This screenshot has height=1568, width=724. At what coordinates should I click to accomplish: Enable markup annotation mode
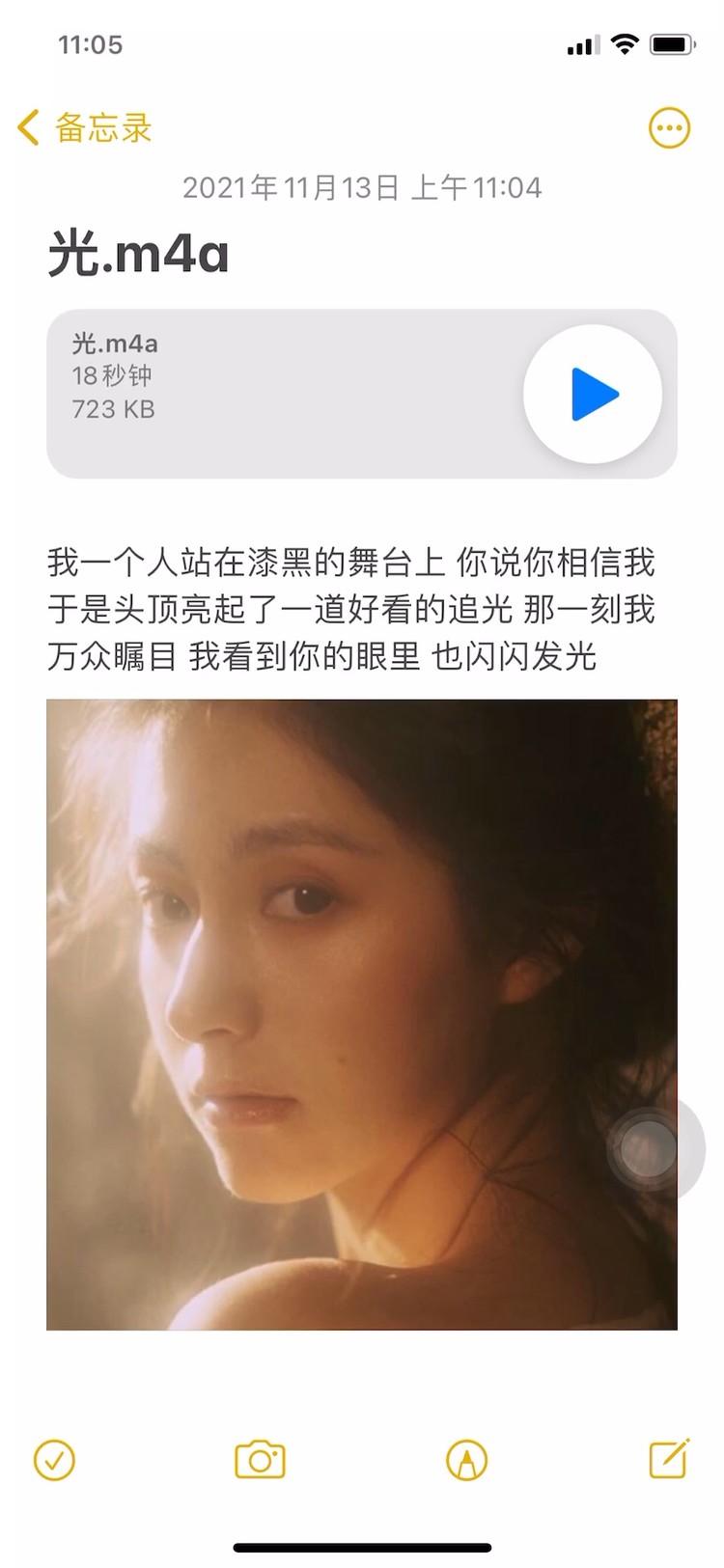pos(465,1460)
